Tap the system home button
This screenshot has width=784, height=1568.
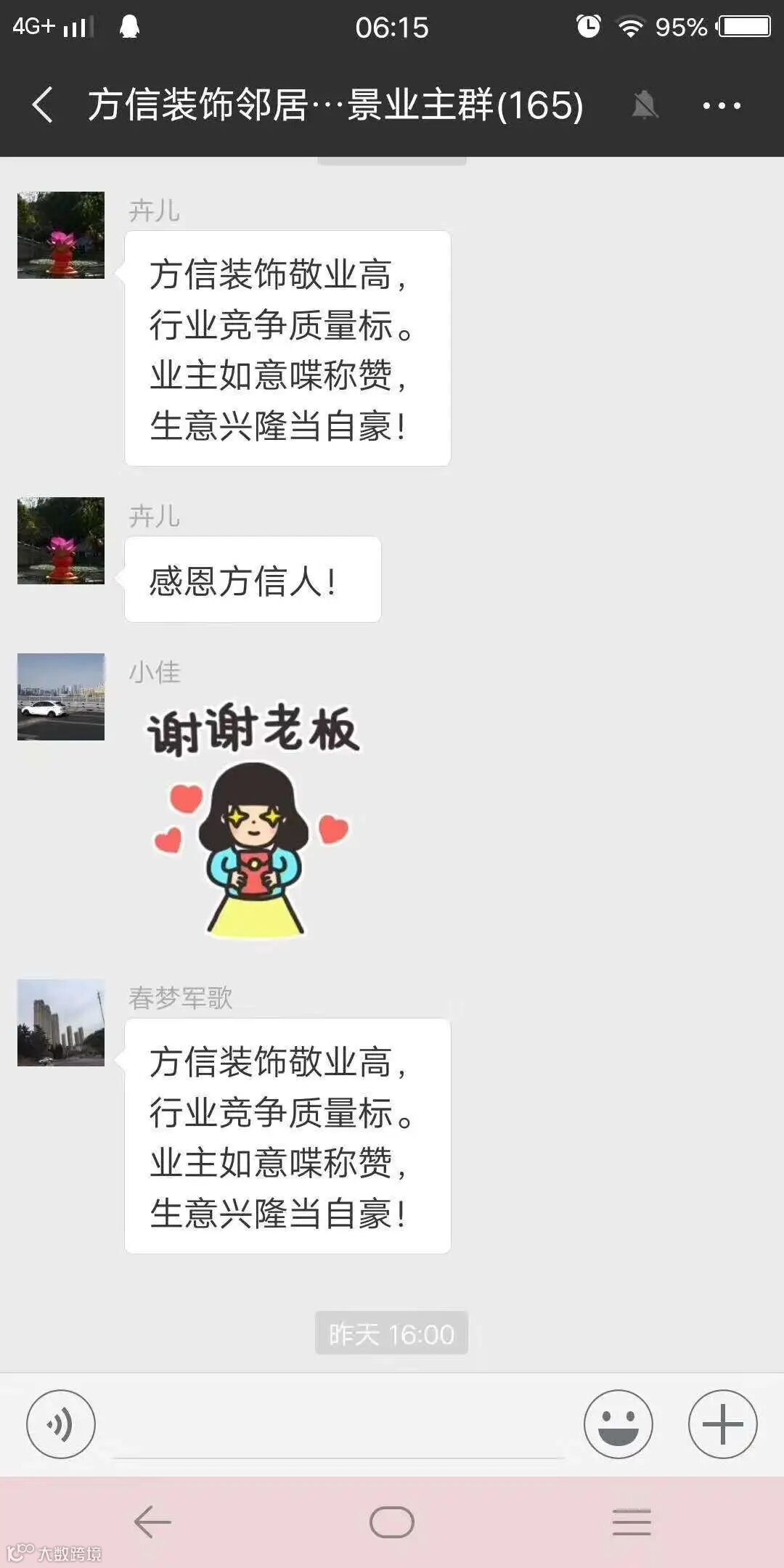click(x=392, y=1522)
